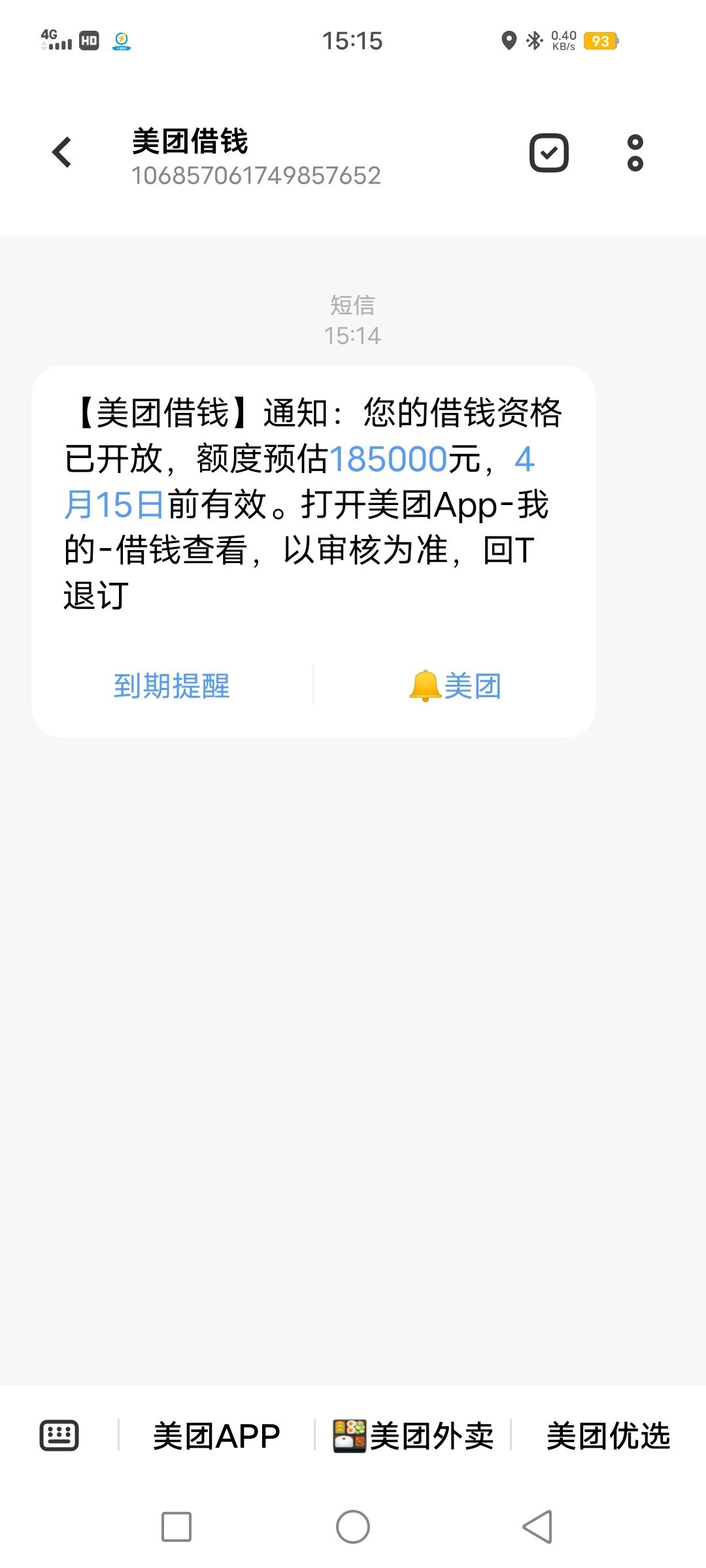Go back to the message list
The width and height of the screenshot is (706, 1568).
coord(62,153)
